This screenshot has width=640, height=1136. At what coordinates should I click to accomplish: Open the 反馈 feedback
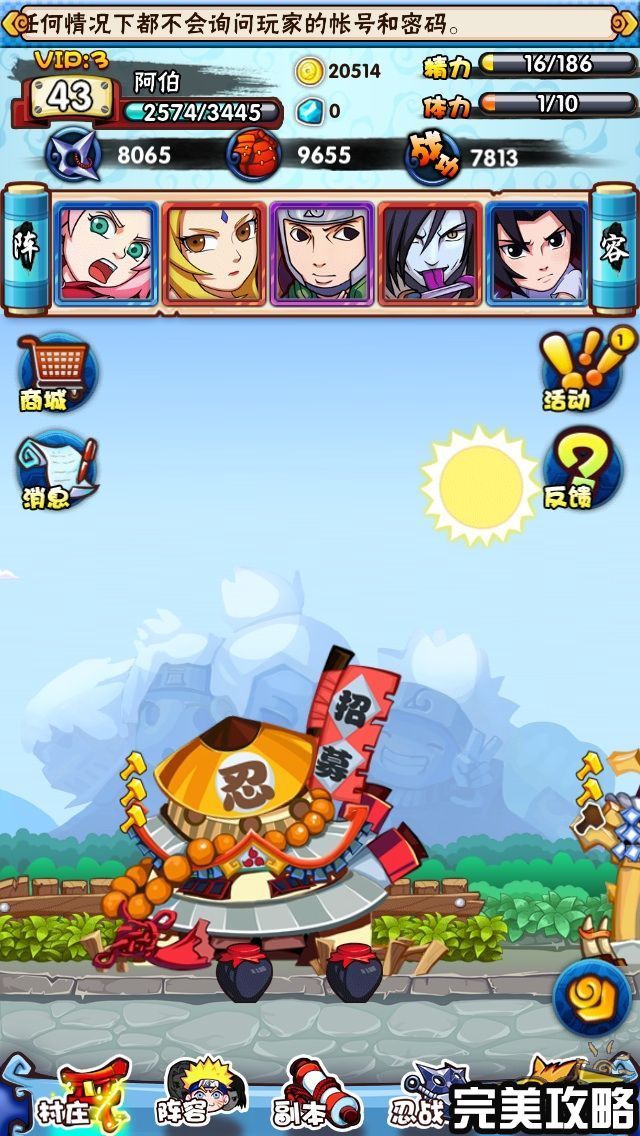tap(581, 468)
